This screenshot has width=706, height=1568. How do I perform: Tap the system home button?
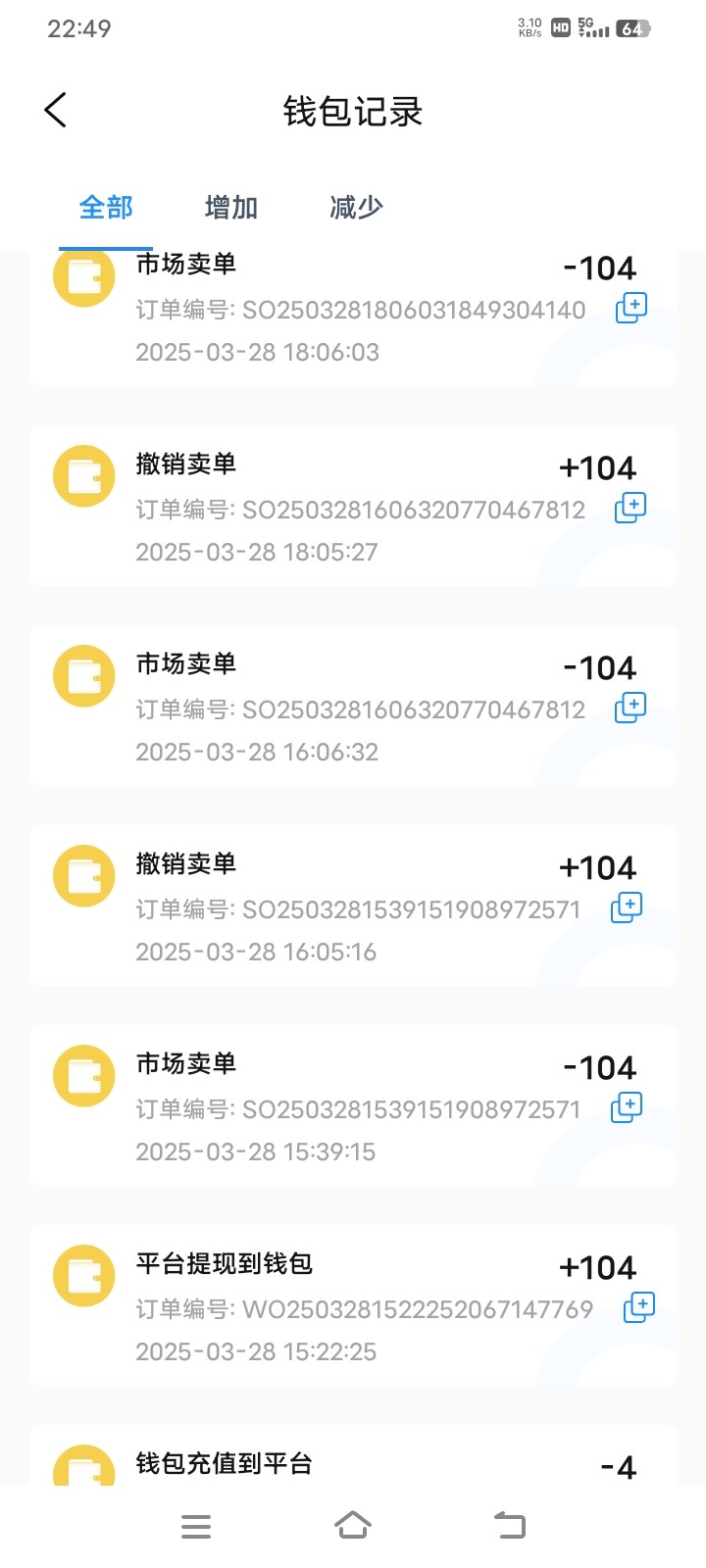click(x=353, y=1526)
